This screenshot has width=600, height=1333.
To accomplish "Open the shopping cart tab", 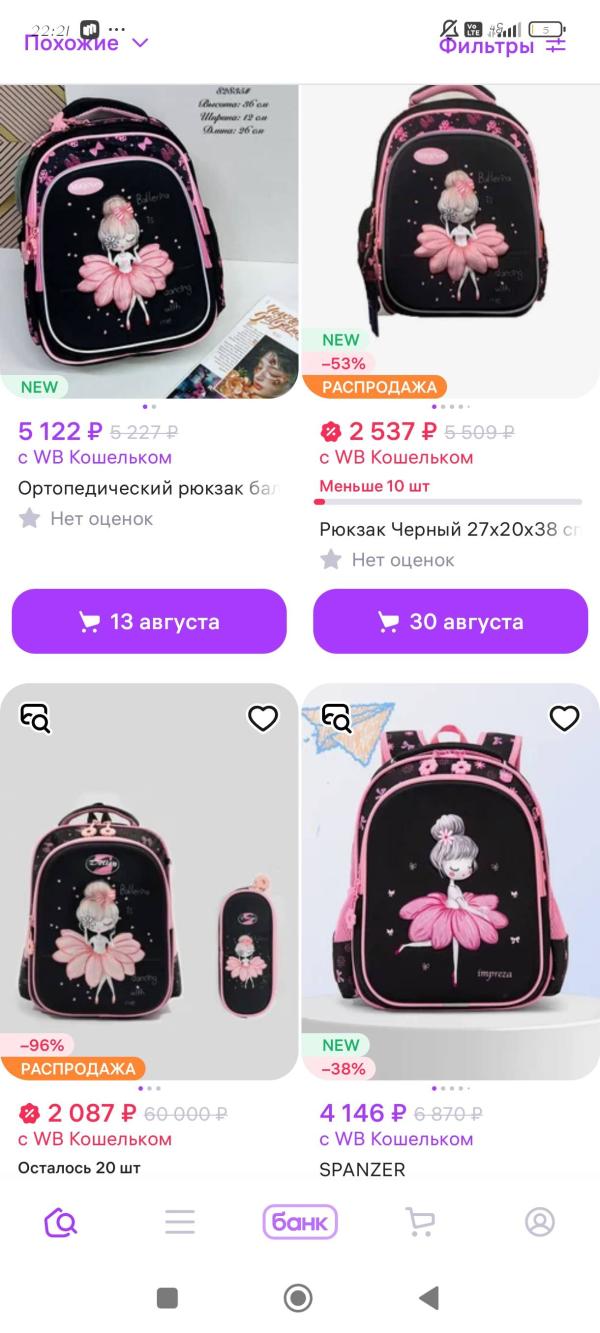I will (x=420, y=1222).
